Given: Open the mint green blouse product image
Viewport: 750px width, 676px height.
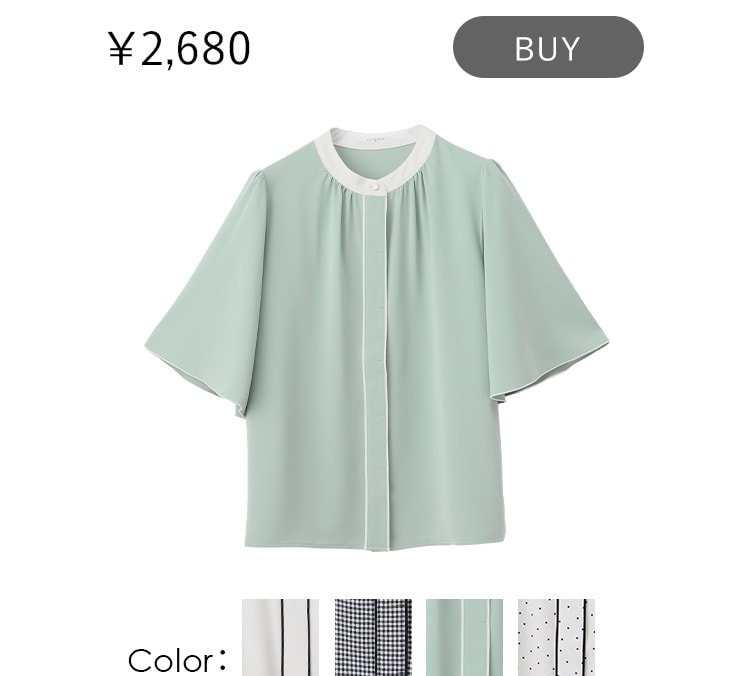Looking at the screenshot, I should [x=376, y=340].
